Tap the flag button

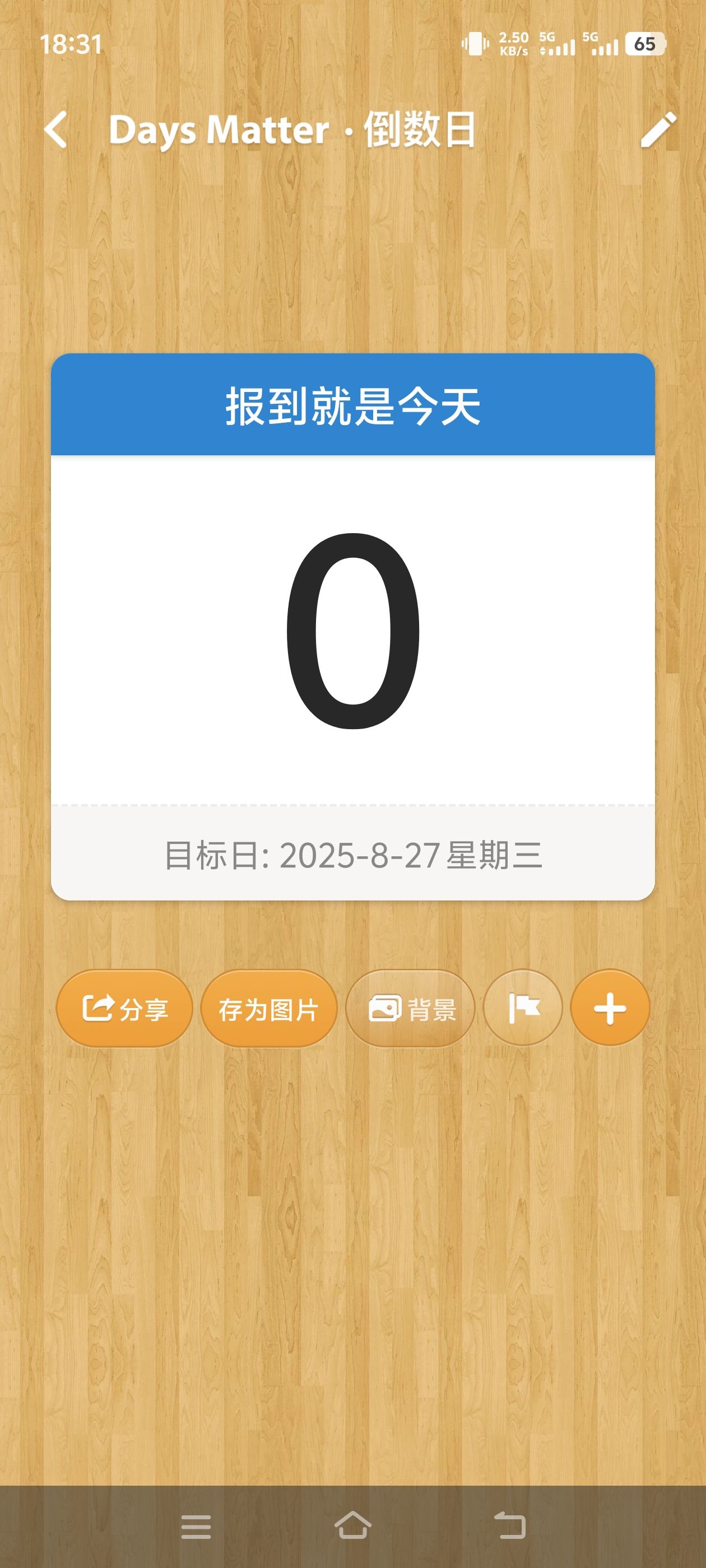(523, 1008)
